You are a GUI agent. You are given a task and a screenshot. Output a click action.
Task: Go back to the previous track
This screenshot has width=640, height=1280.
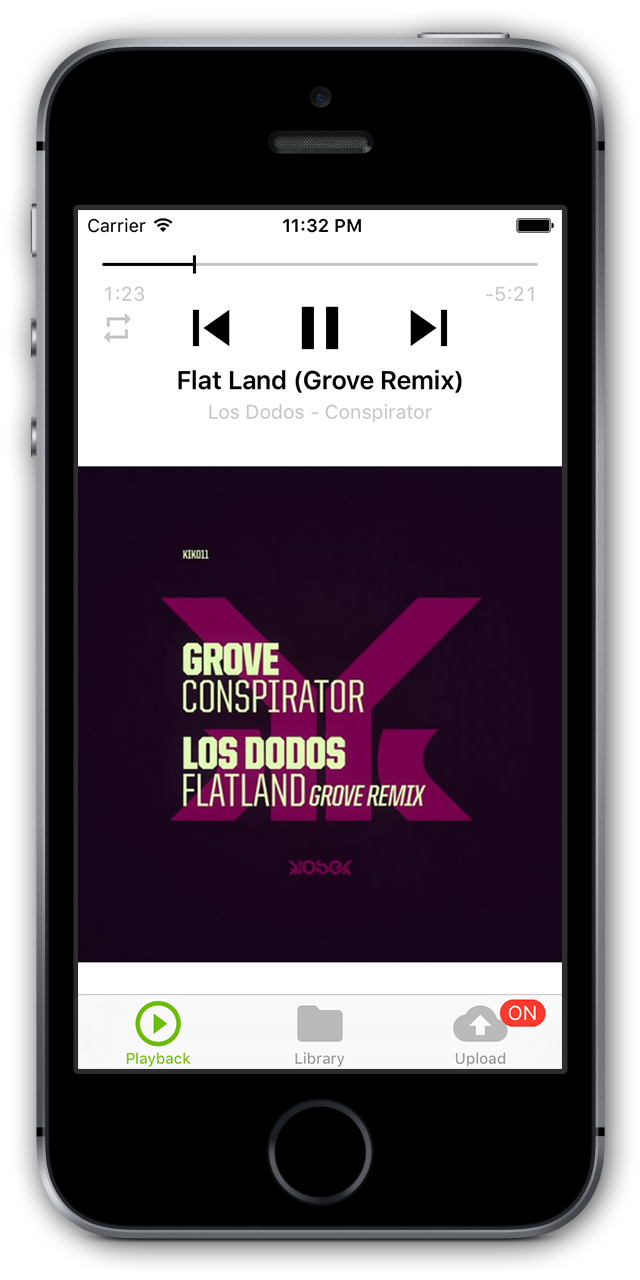pos(211,328)
